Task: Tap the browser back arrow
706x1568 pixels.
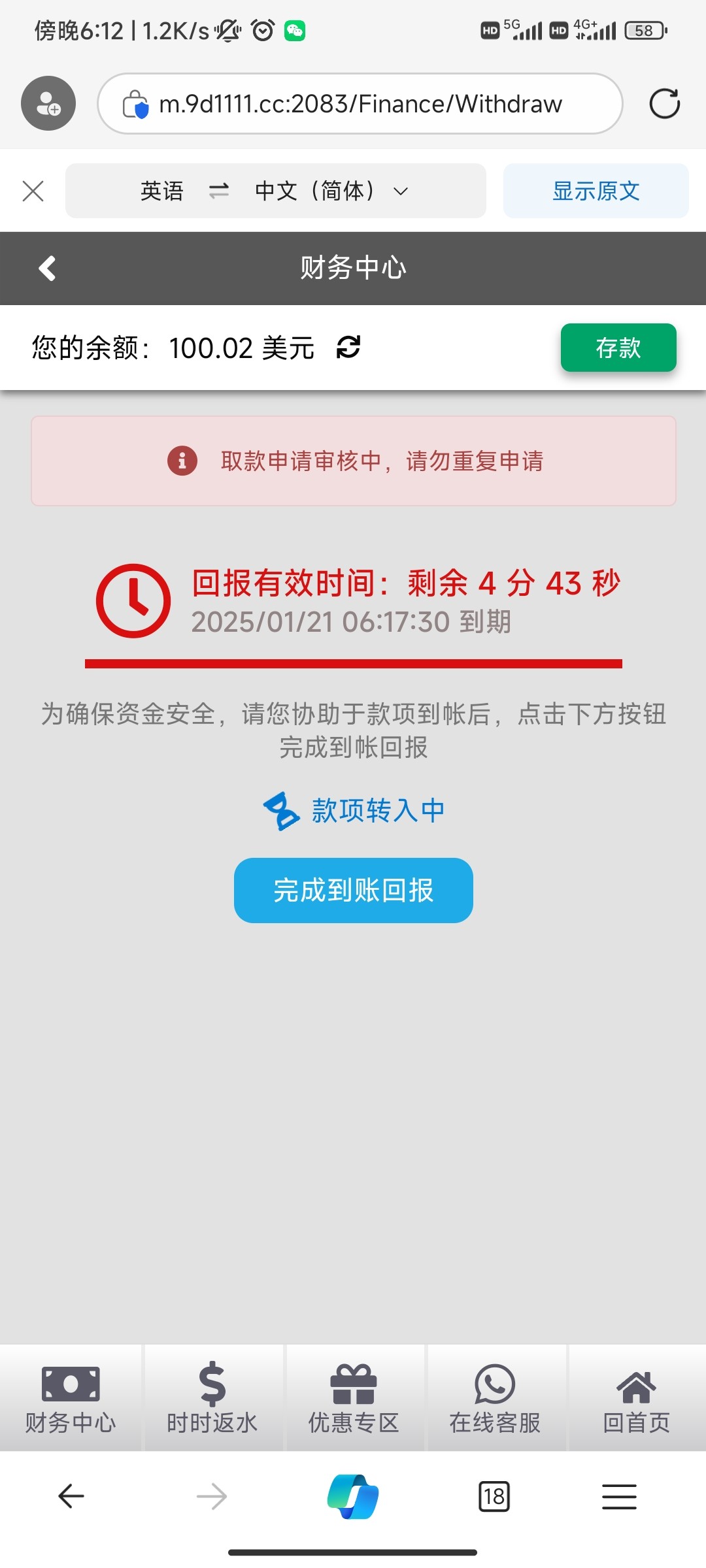Action: [71, 1495]
